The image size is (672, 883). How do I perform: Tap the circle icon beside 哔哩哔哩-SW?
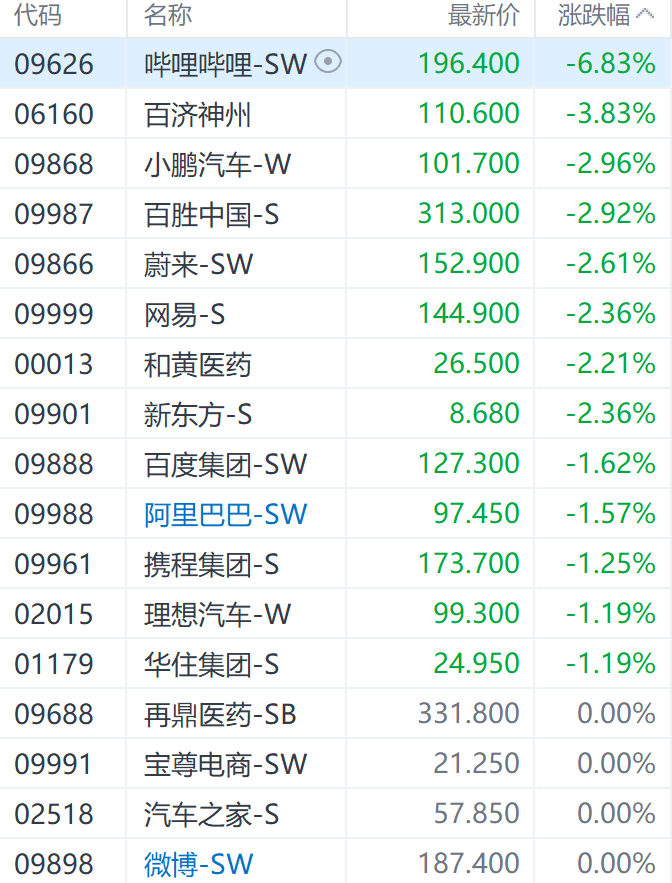[x=328, y=62]
